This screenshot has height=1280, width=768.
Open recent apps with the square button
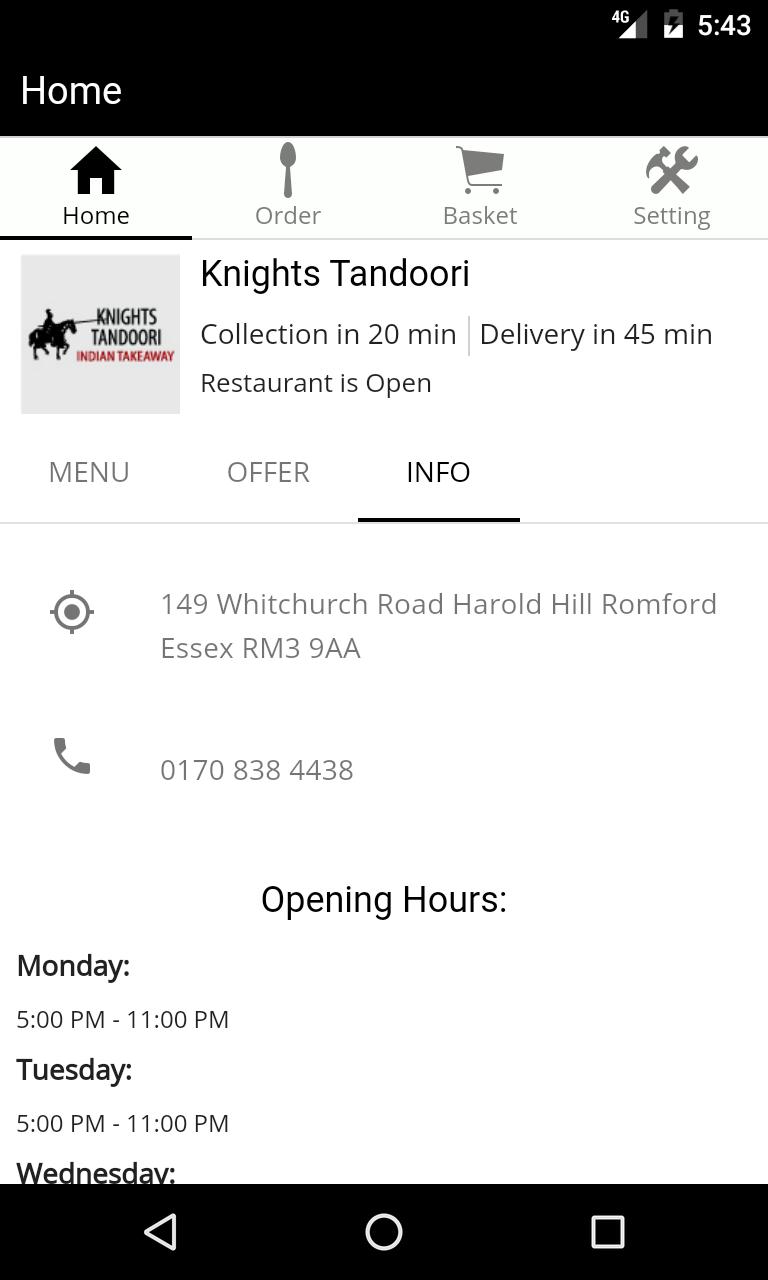click(x=608, y=1232)
